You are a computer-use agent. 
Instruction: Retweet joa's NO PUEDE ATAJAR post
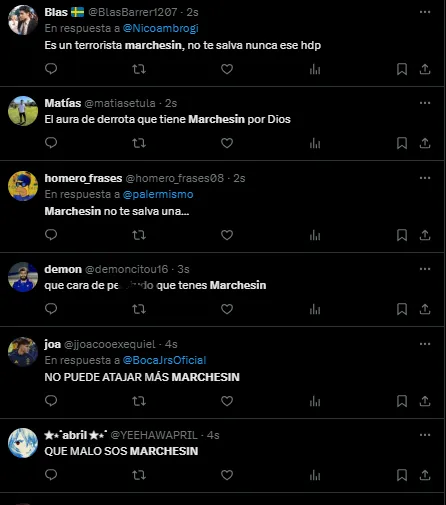click(x=139, y=401)
